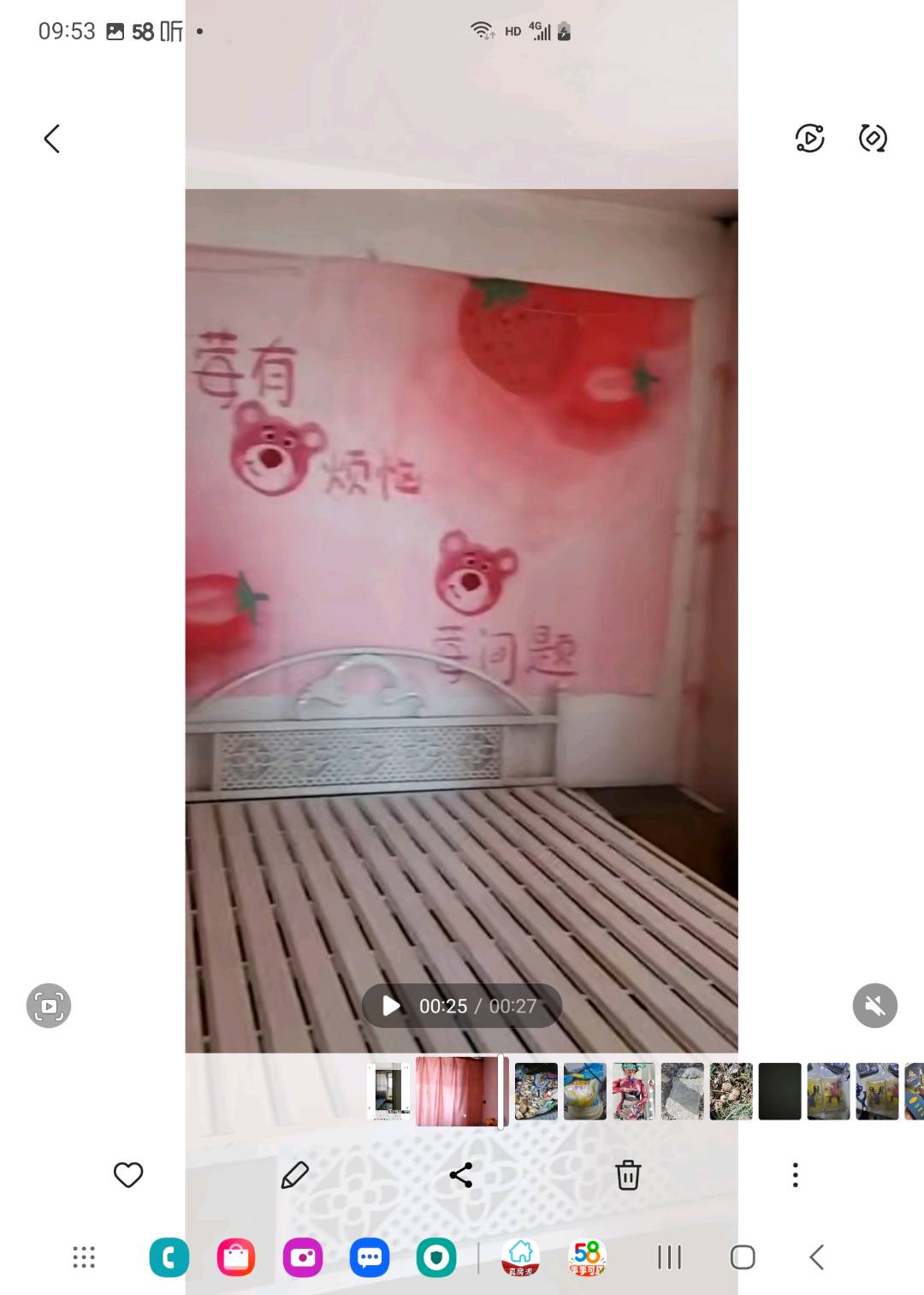Launch the 58同城 app from the dock
Screen dimensions: 924x1295
tap(587, 1257)
